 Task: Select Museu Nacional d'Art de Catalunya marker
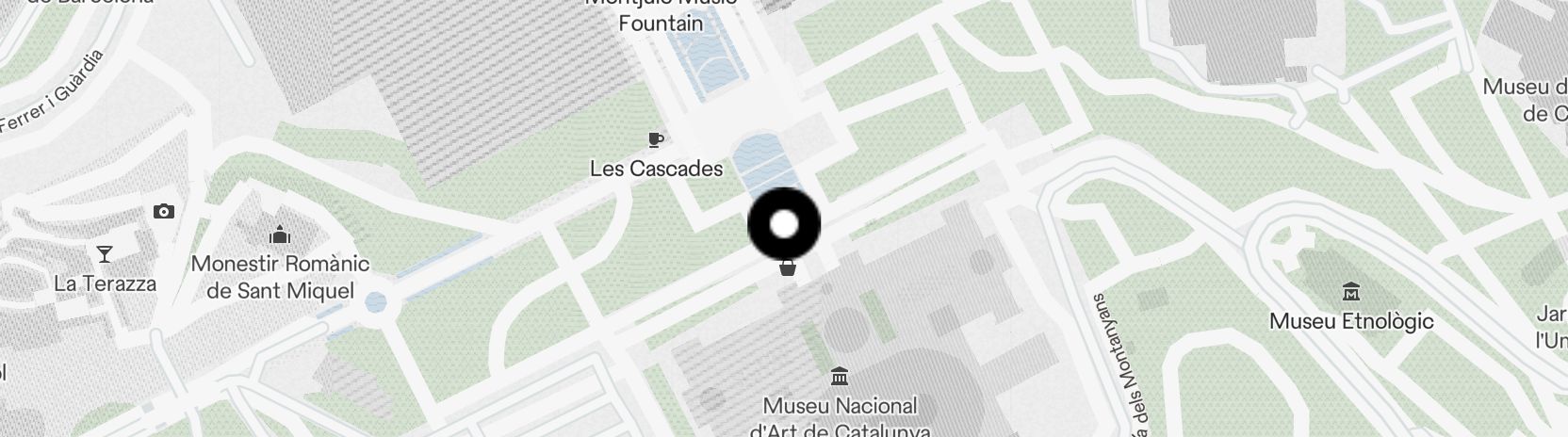tap(839, 379)
